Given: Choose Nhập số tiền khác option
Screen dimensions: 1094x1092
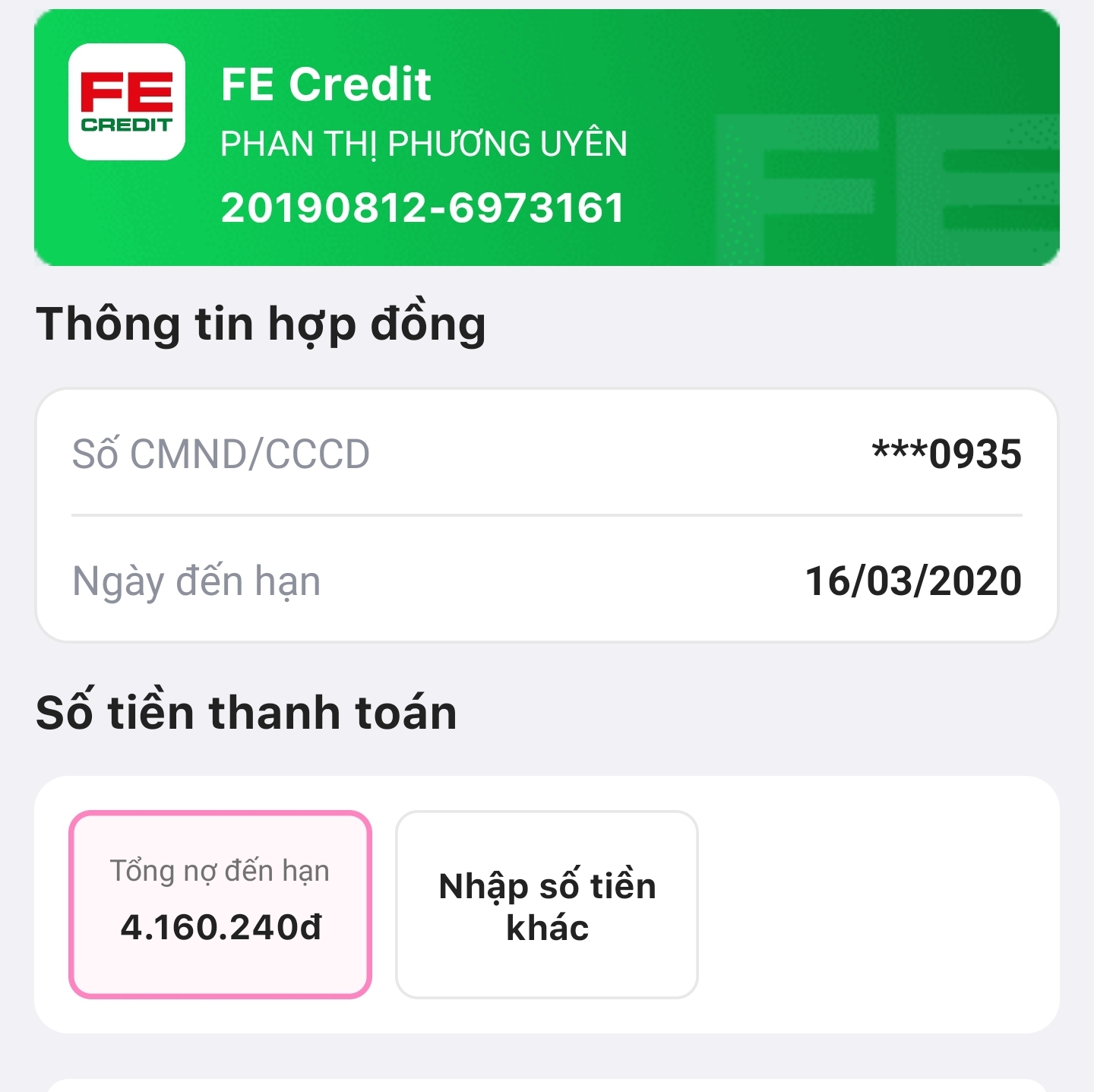Looking at the screenshot, I should point(547,904).
